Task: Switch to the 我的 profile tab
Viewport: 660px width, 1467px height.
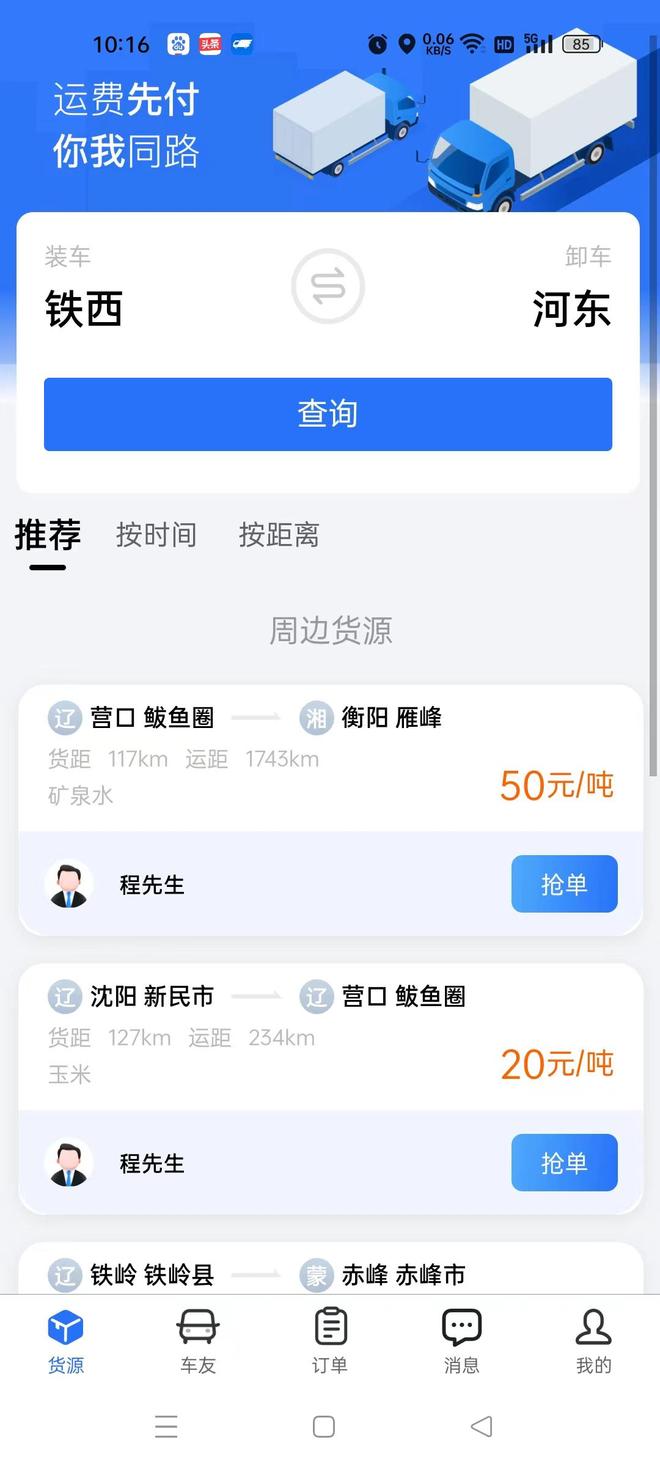Action: 593,1342
